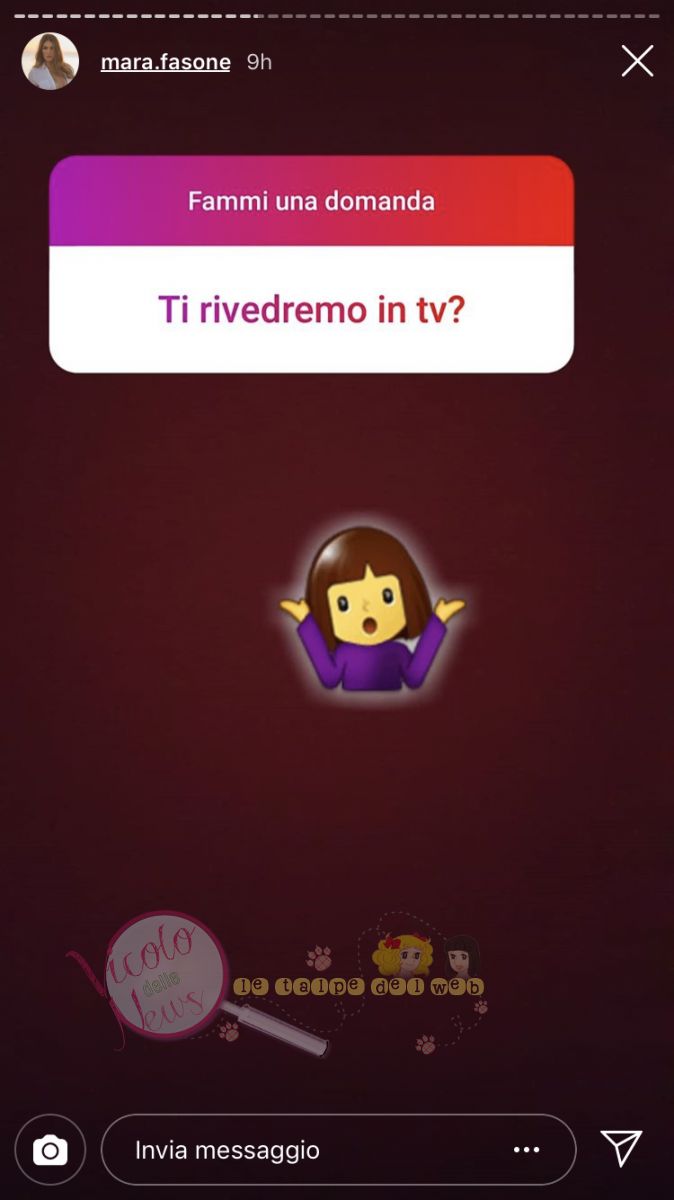Open mara.fasone's profile picture
This screenshot has width=674, height=1200.
(50, 61)
